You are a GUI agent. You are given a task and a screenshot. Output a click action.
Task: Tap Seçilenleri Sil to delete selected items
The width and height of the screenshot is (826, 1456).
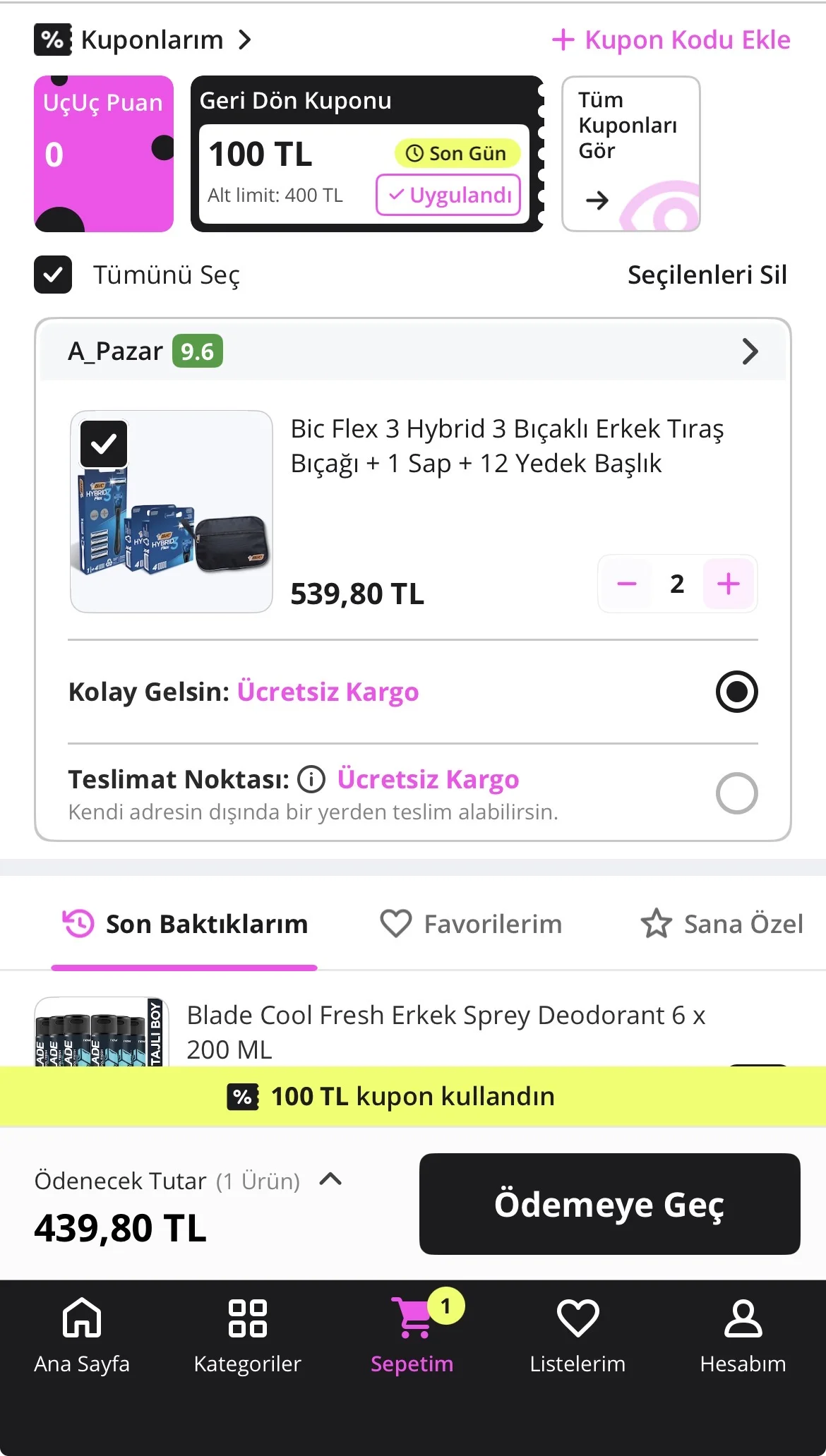(x=707, y=275)
